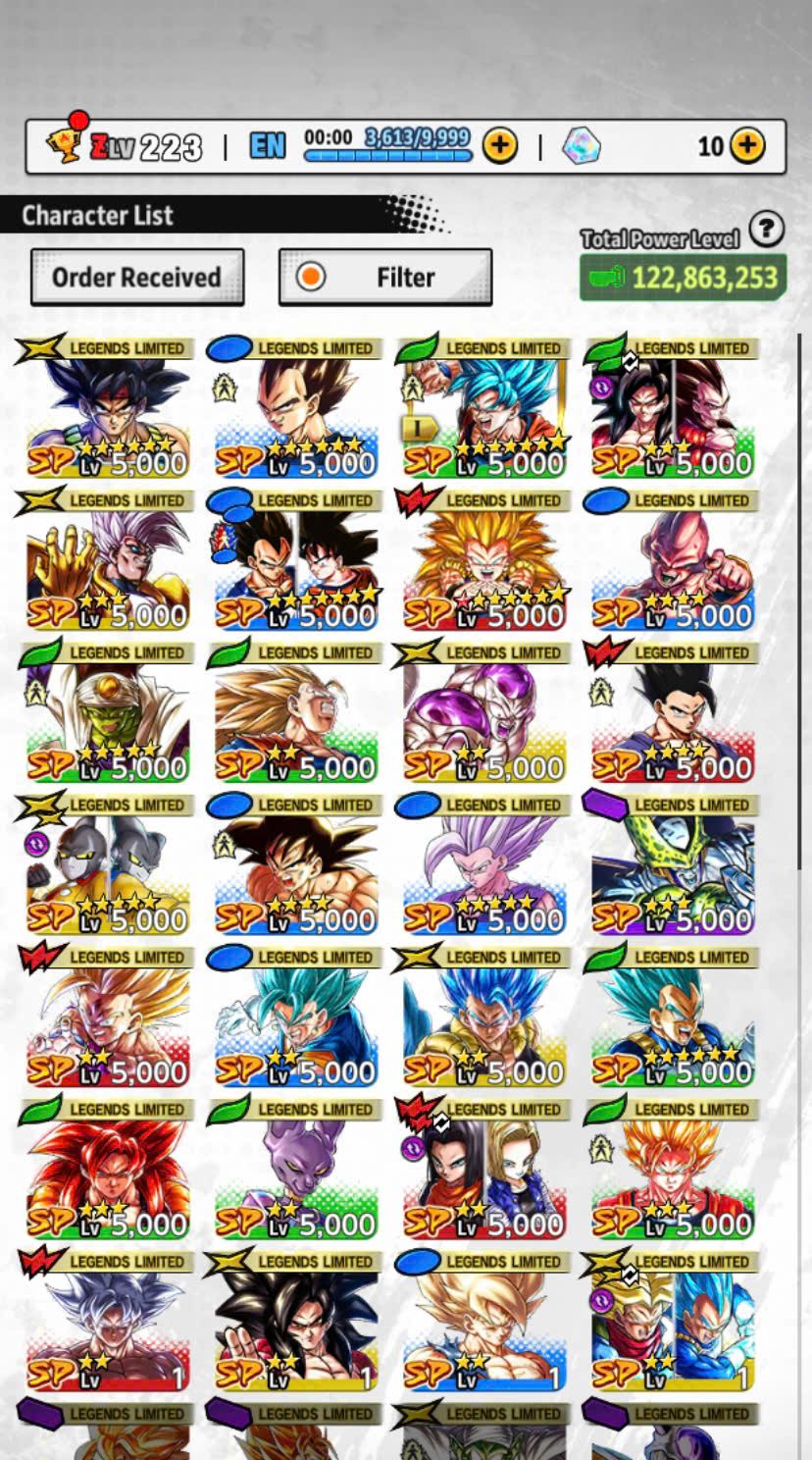Tap the Order Received sort button

coord(136,278)
